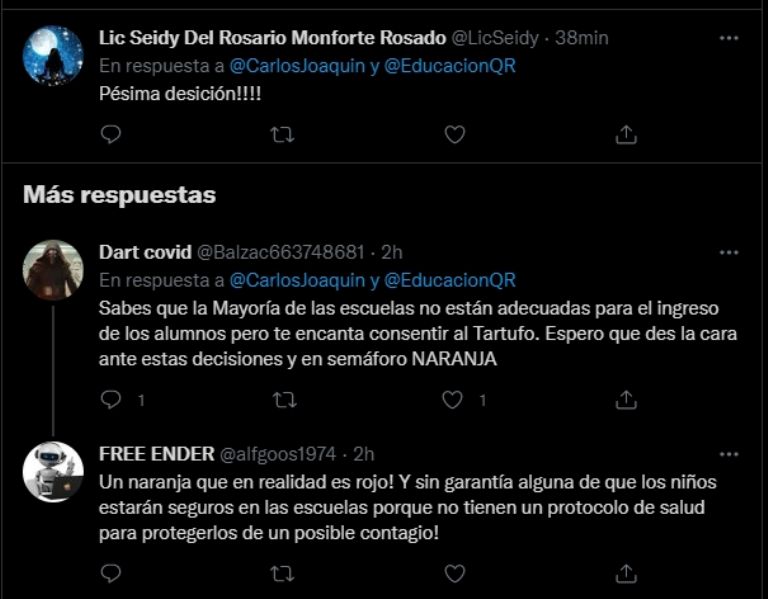Retweet Lic Seidy's tweet
Image resolution: width=768 pixels, height=599 pixels.
click(283, 134)
